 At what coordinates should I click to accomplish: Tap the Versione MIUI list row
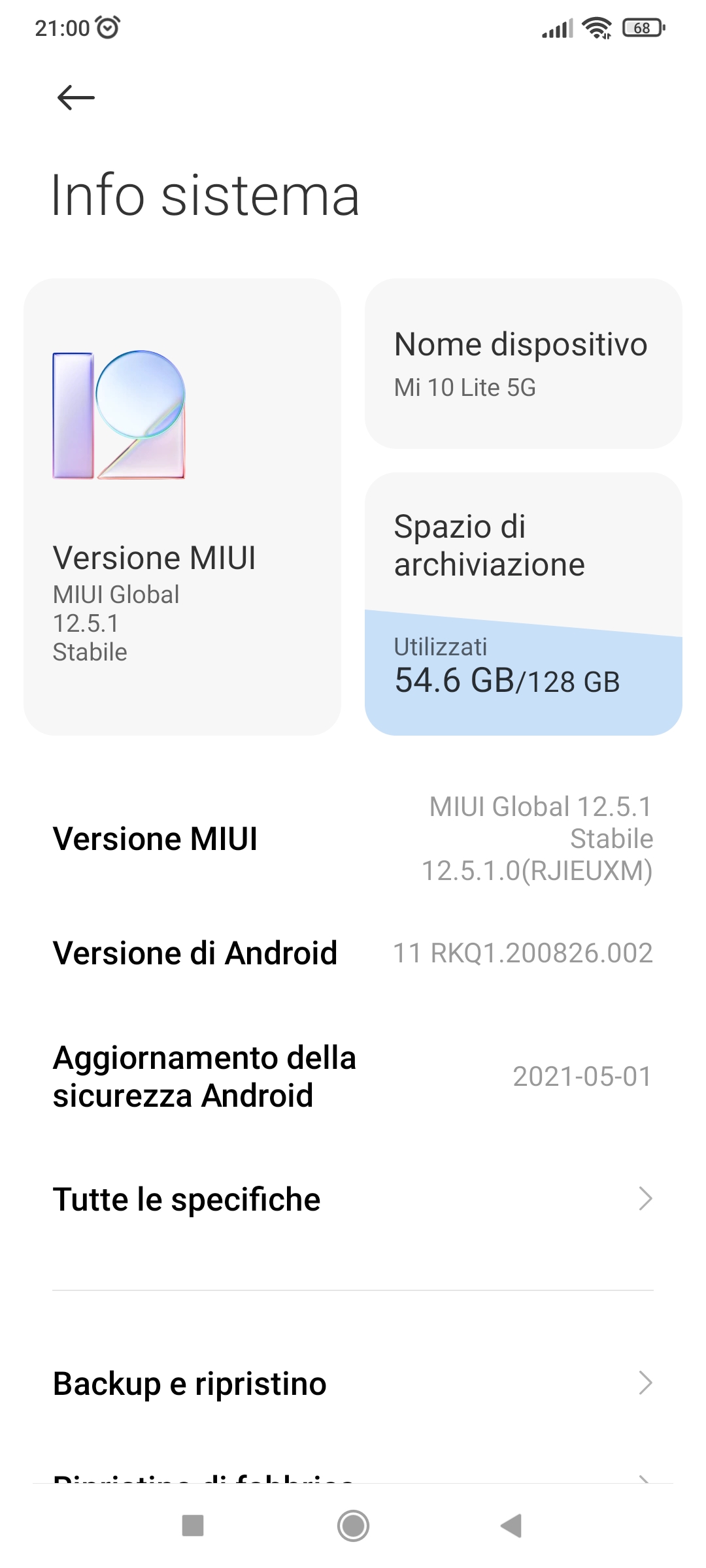pos(353,839)
